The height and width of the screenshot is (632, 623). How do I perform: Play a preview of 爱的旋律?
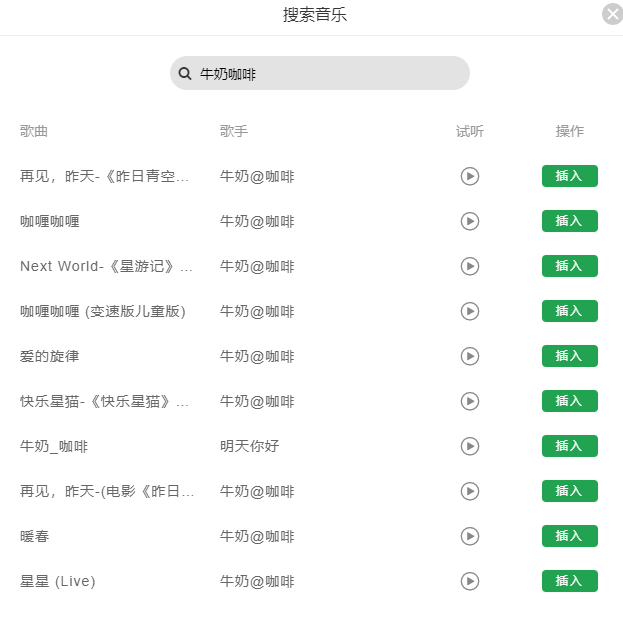click(470, 356)
